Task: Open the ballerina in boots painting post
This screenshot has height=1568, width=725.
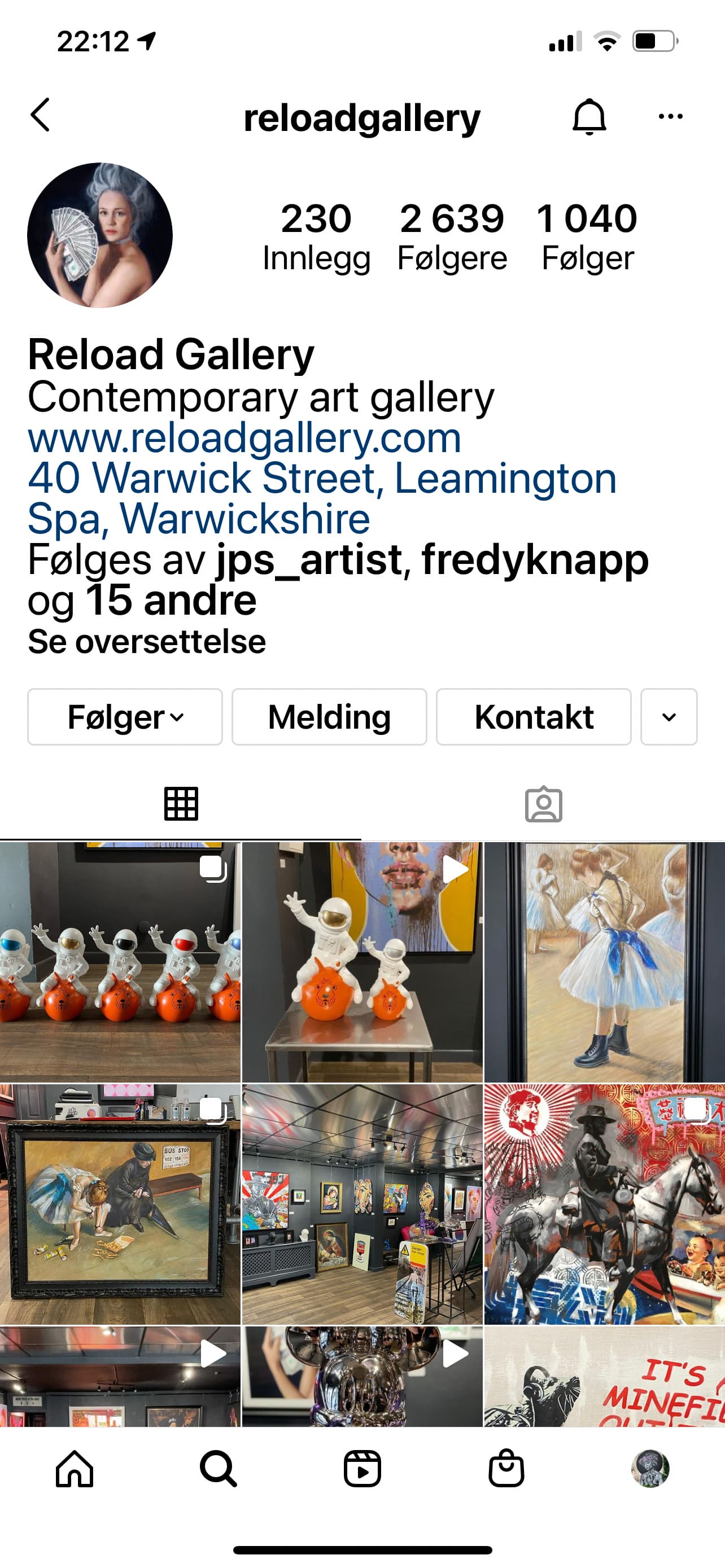Action: click(605, 962)
